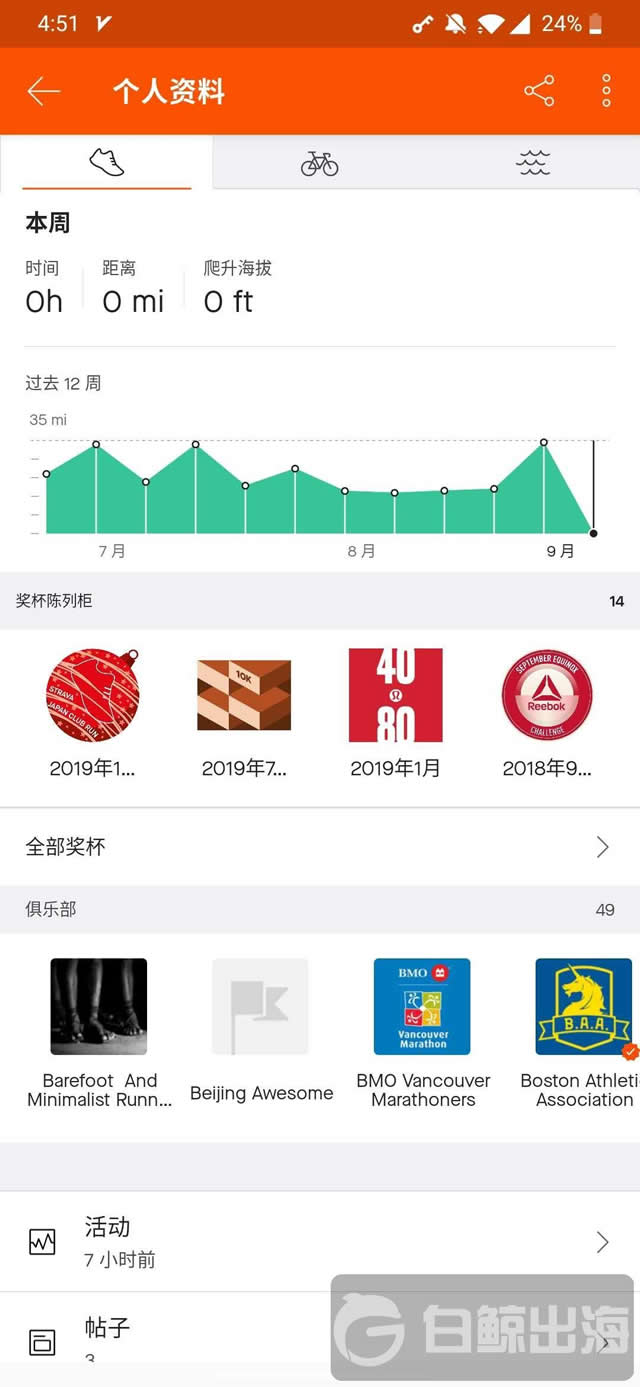Share this profile
This screenshot has height=1387, width=640.
click(539, 92)
